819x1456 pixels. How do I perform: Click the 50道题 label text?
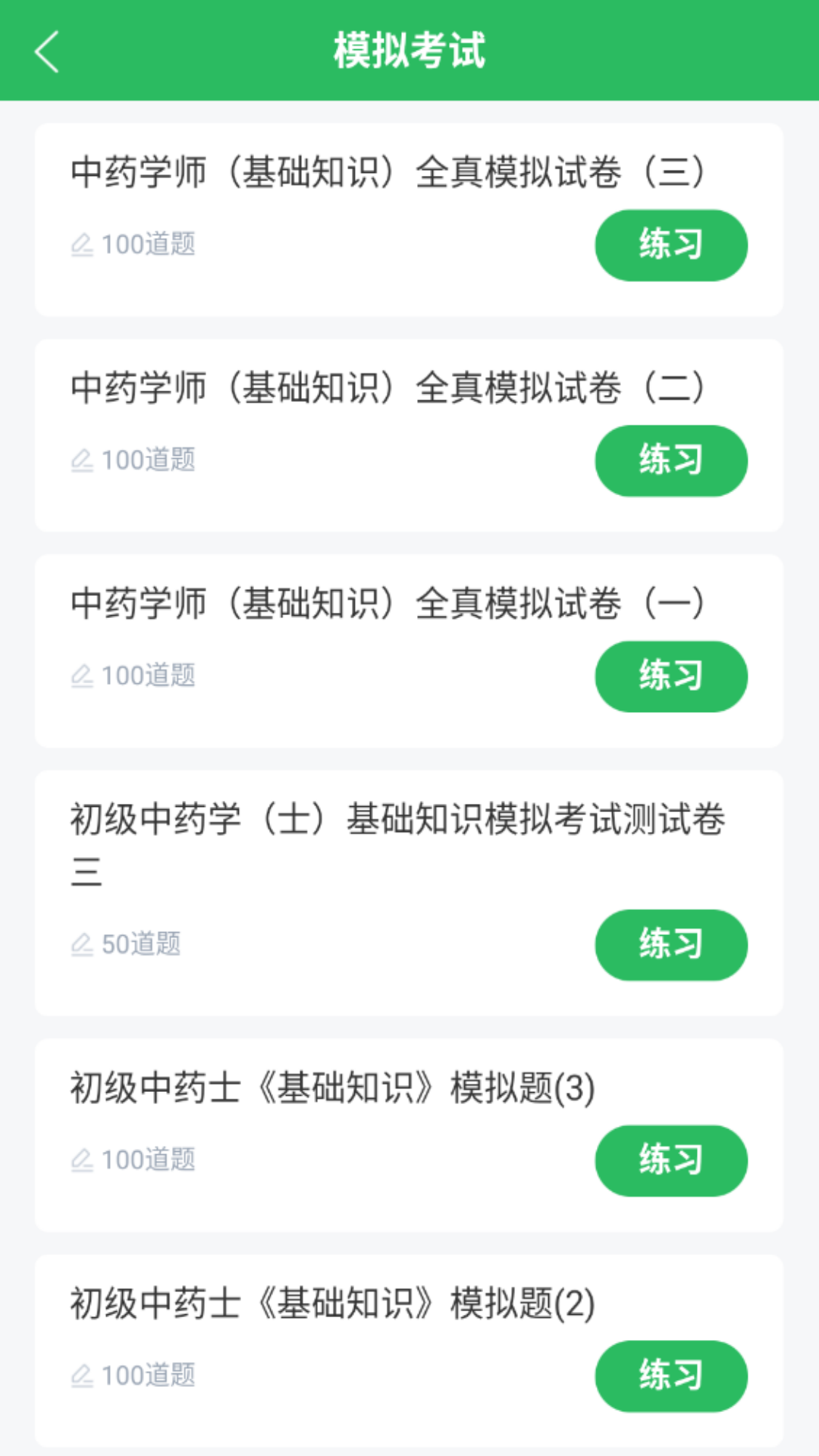click(140, 944)
